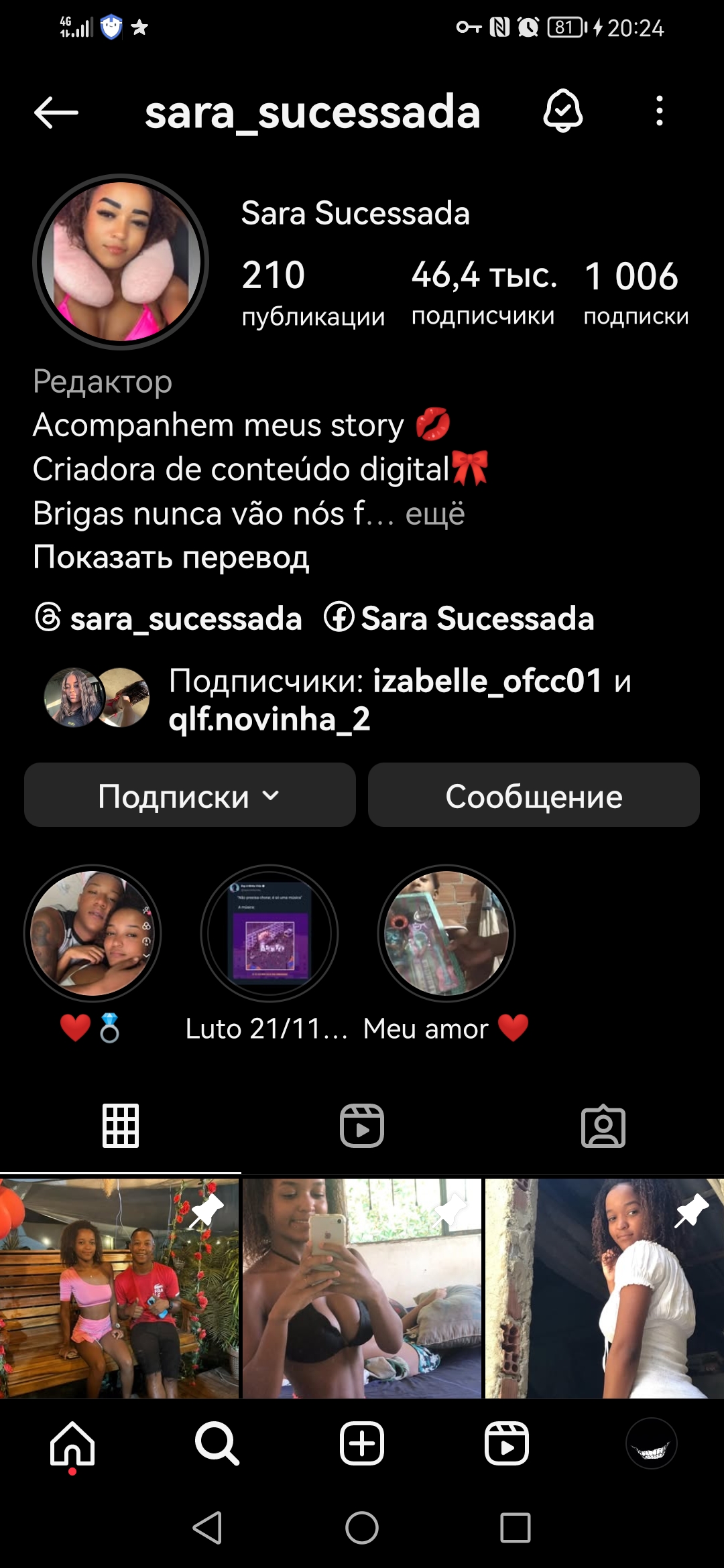
Task: Open the Sara Sucessada Facebook link
Action: 460,618
